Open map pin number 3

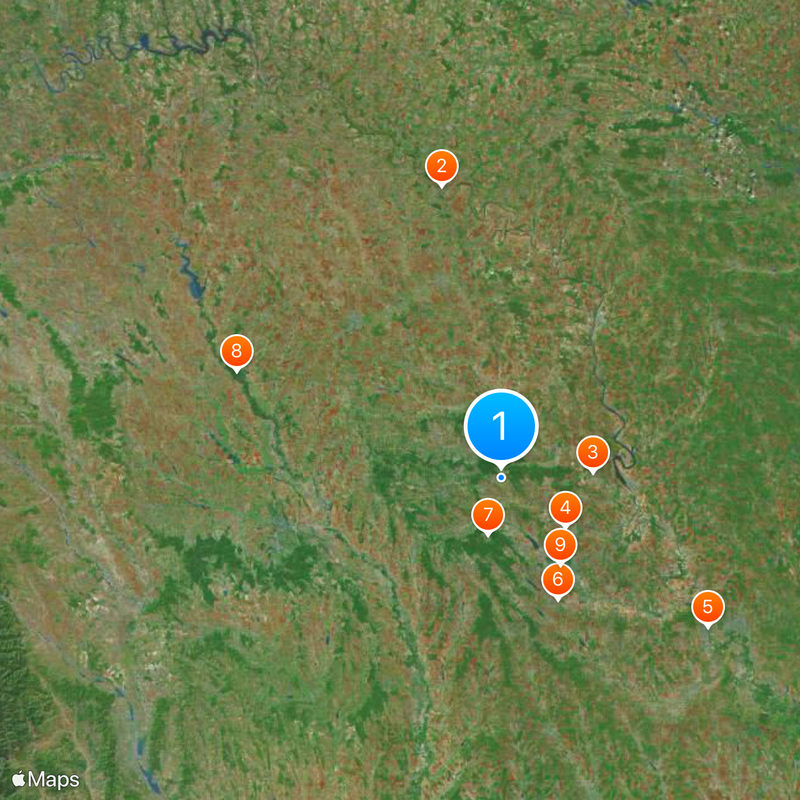592,453
